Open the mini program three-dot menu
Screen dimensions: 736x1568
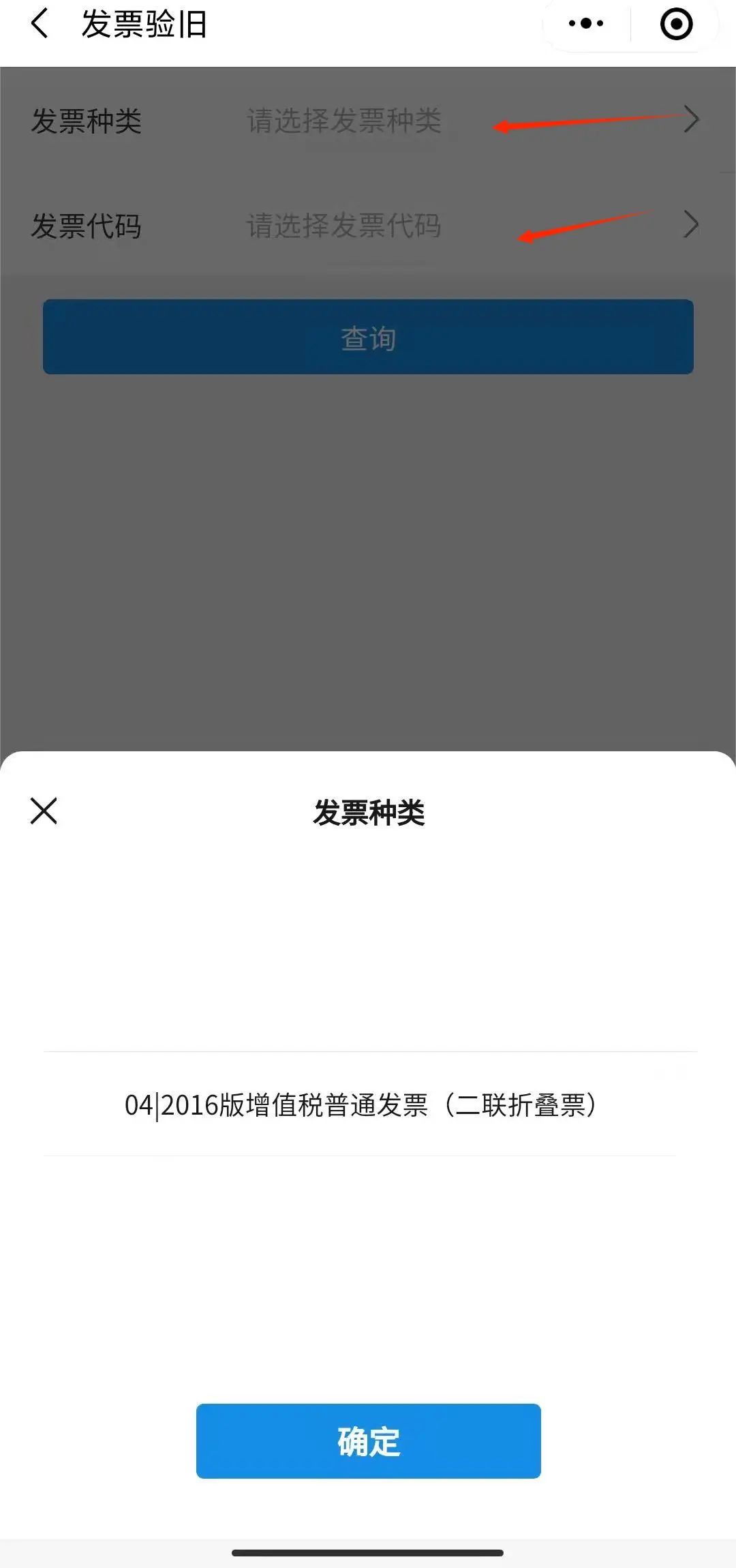coord(586,24)
